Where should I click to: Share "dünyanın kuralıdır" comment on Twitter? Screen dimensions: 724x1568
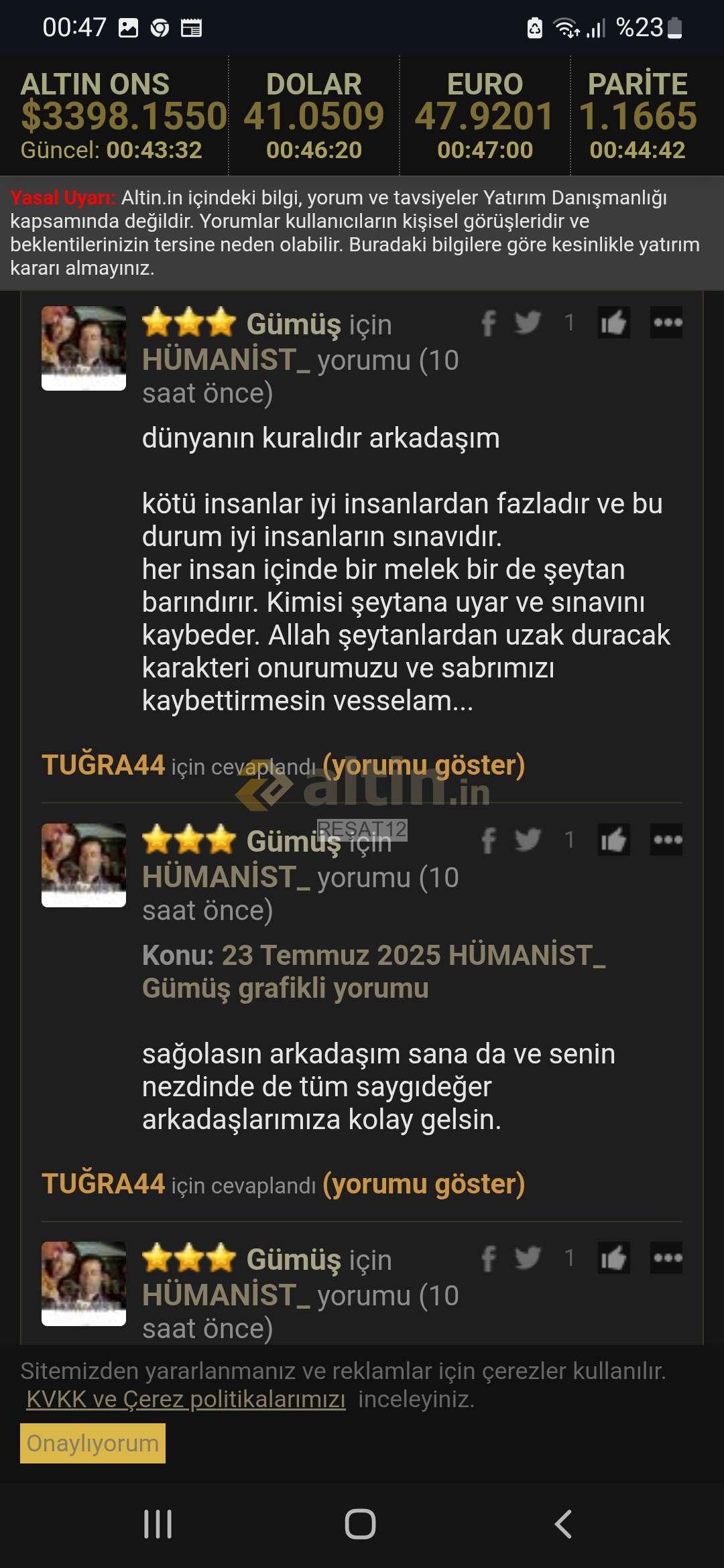click(x=528, y=322)
